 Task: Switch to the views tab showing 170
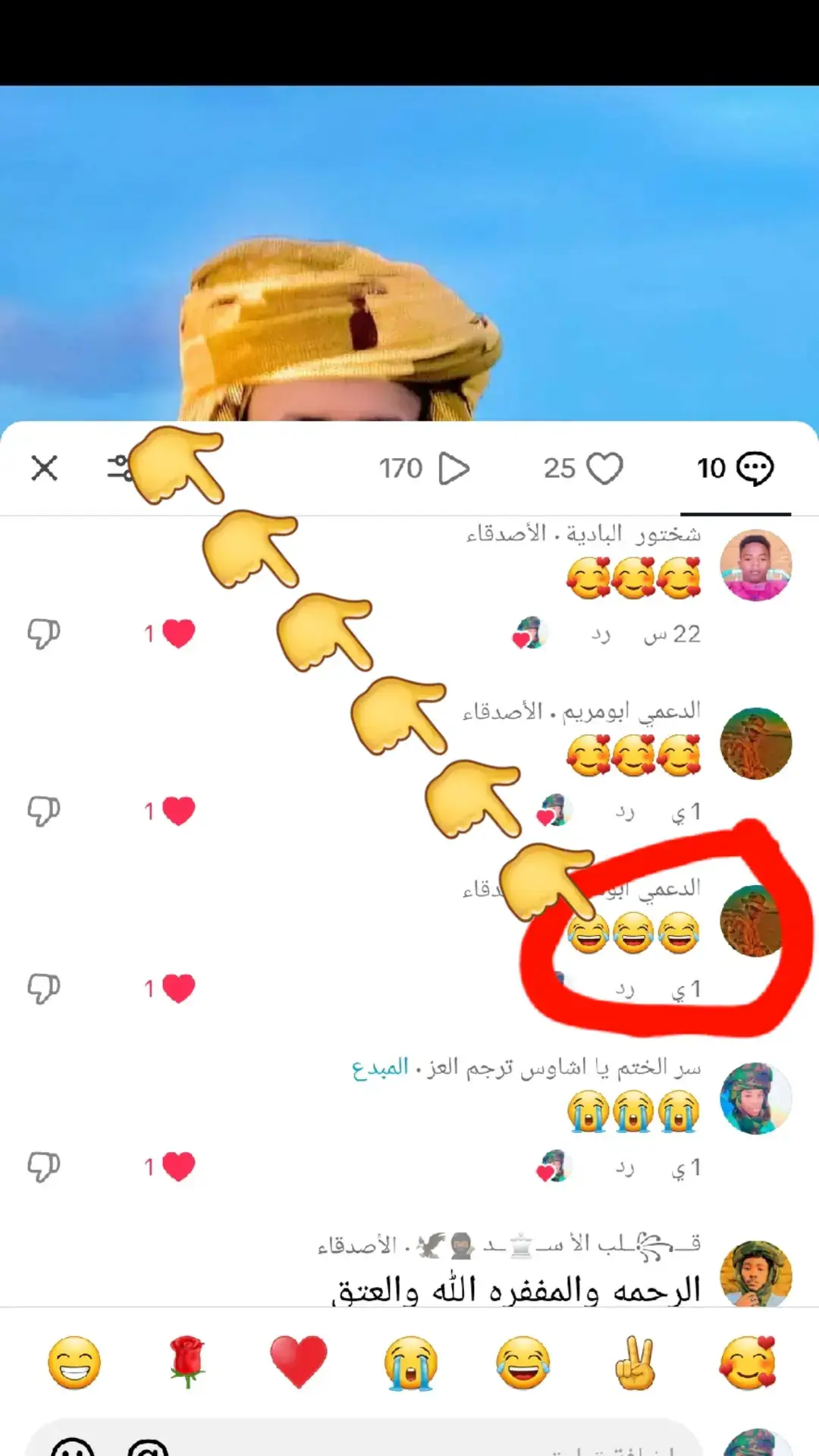pyautogui.click(x=424, y=469)
